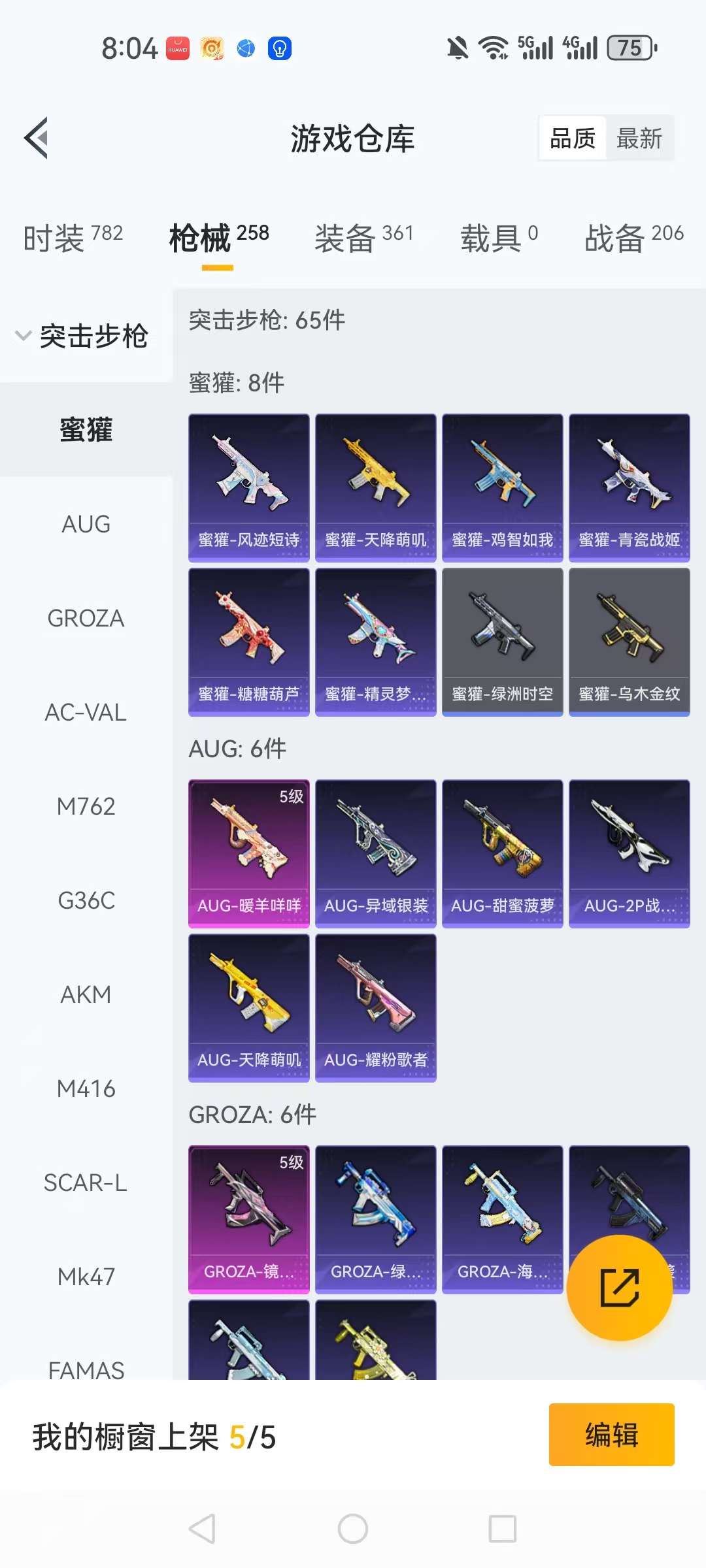Sort by 最新
The image size is (706, 1568).
tap(639, 139)
